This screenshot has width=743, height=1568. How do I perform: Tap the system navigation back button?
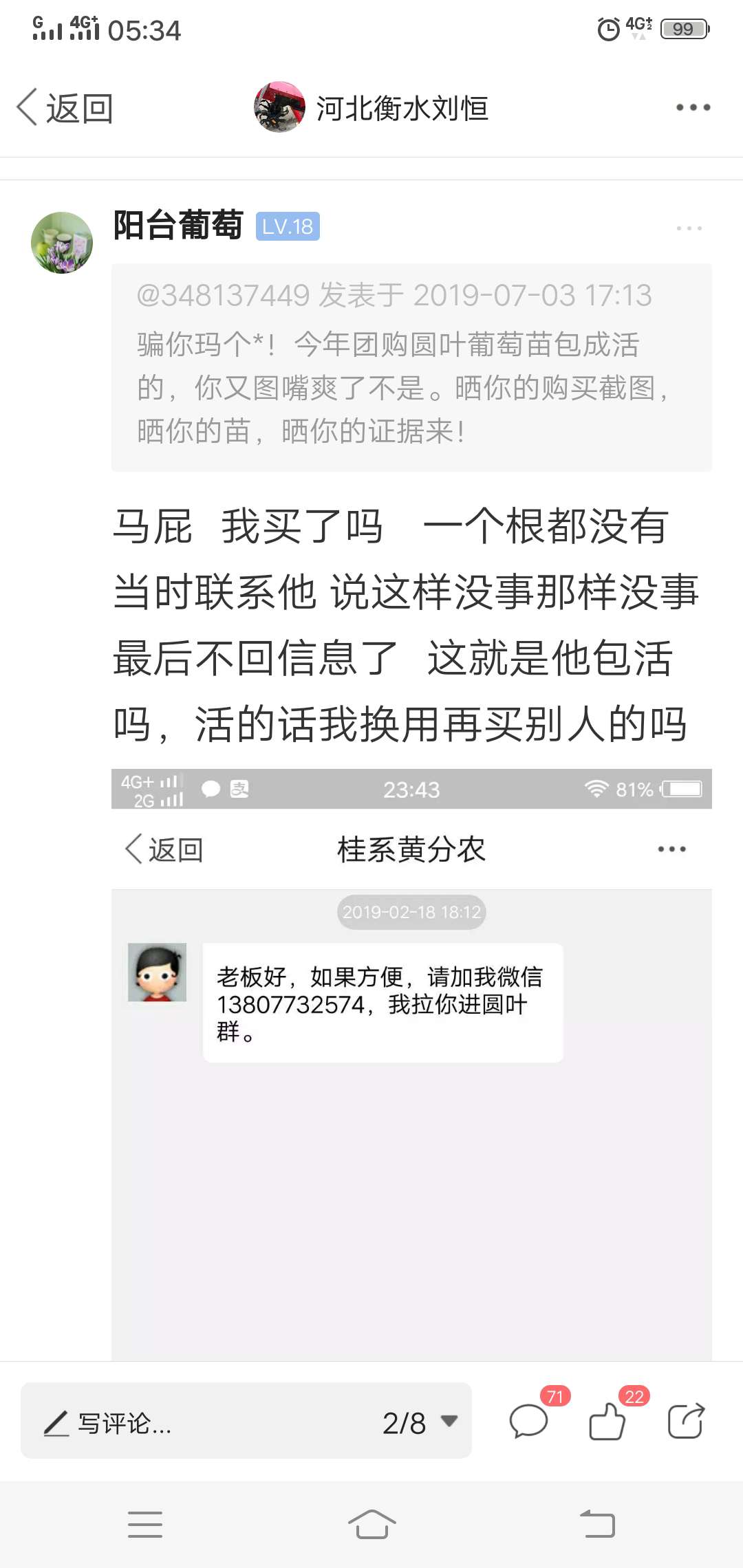click(597, 1524)
